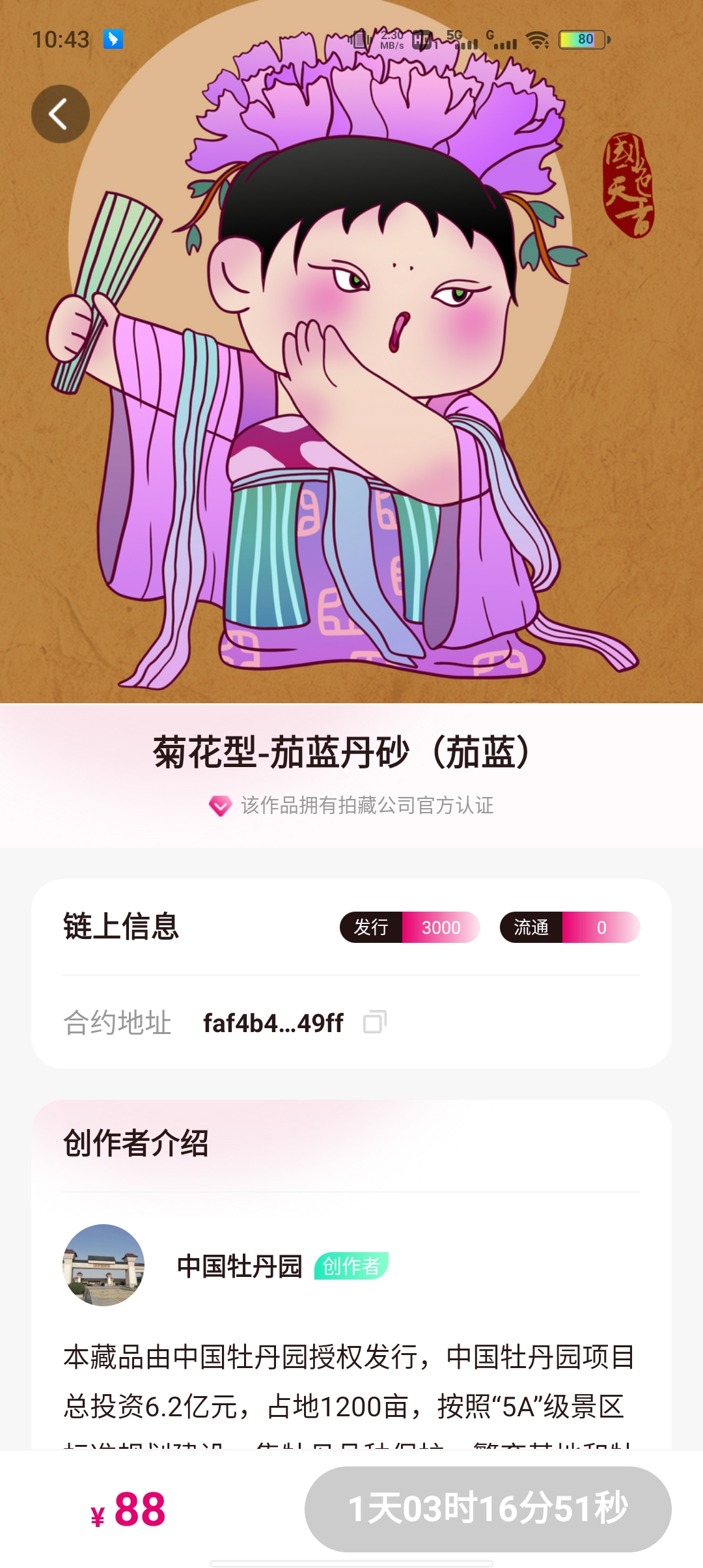Go back using the top-left arrow
Viewport: 703px width, 1568px height.
pyautogui.click(x=60, y=114)
